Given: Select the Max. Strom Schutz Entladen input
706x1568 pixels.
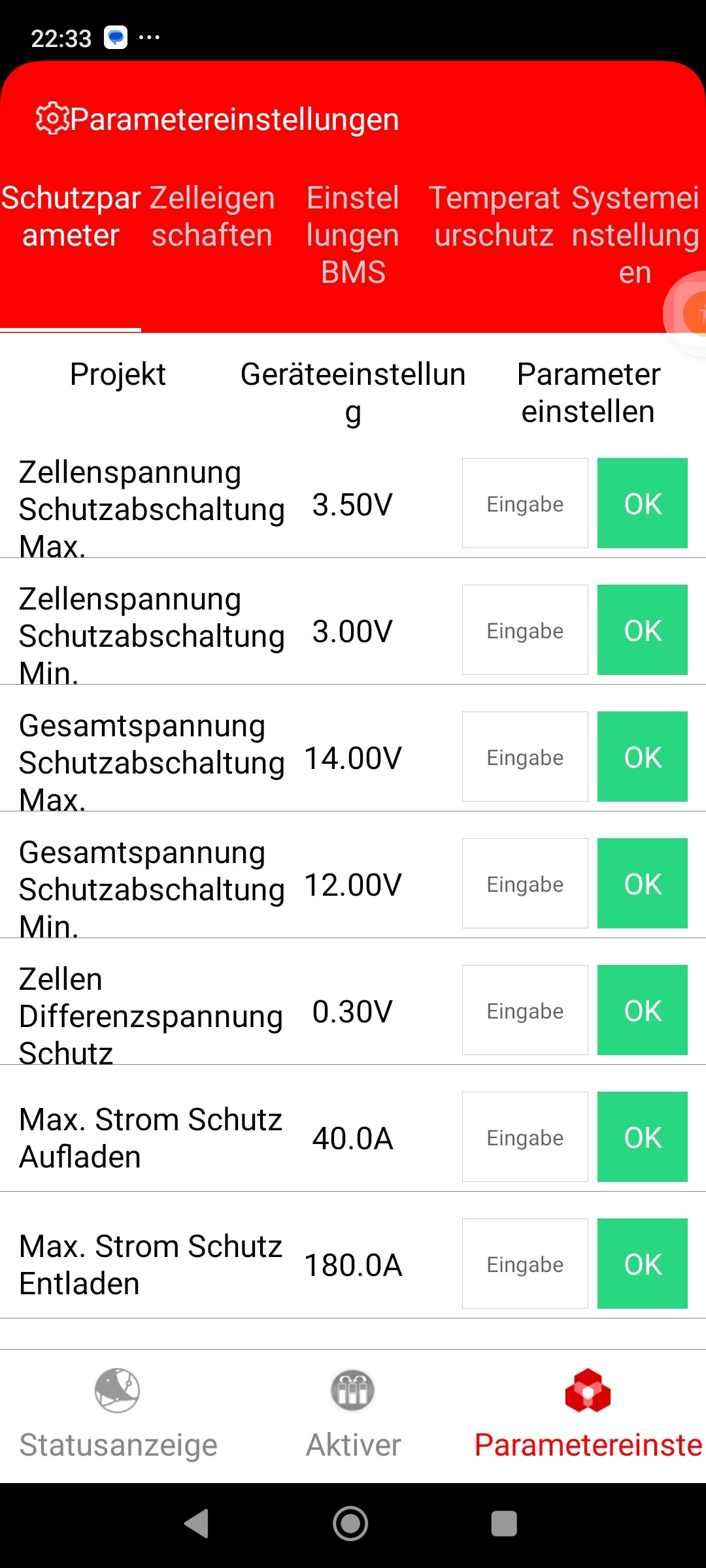Looking at the screenshot, I should coord(525,1264).
